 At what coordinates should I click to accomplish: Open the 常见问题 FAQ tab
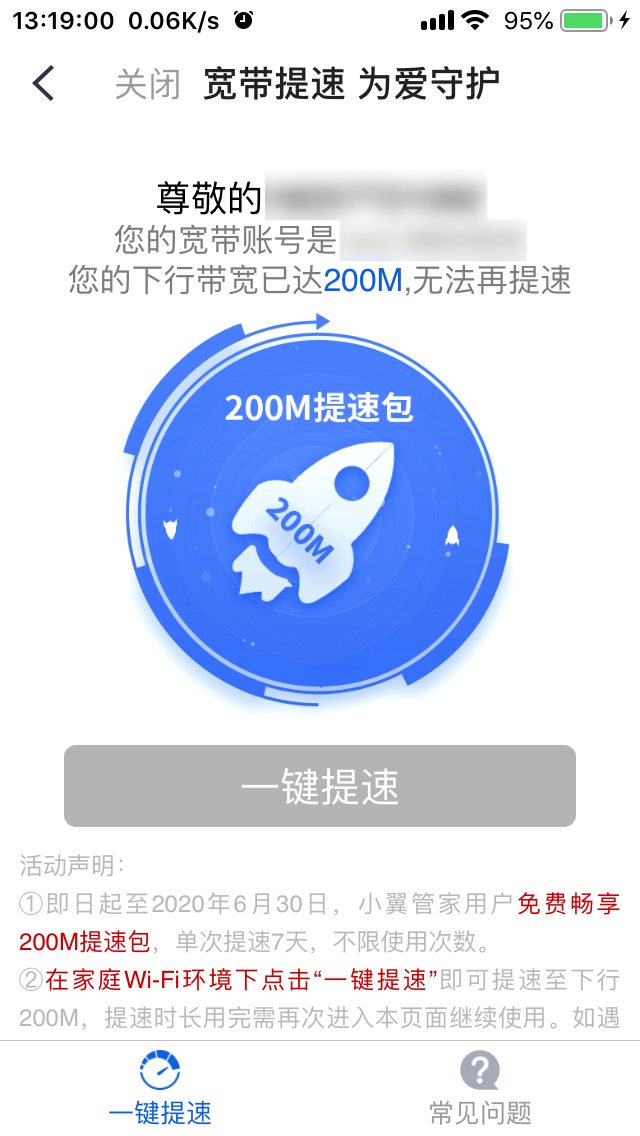(480, 1089)
